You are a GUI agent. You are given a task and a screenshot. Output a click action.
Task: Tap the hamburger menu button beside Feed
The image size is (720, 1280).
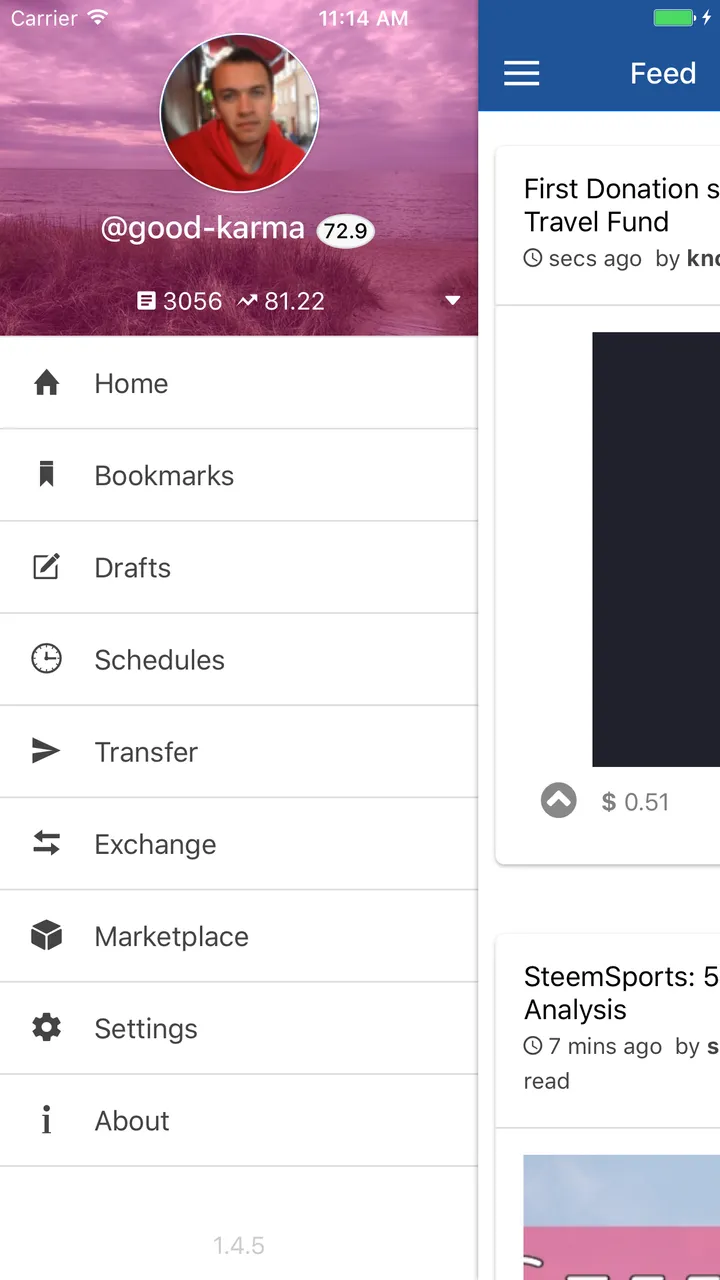521,73
